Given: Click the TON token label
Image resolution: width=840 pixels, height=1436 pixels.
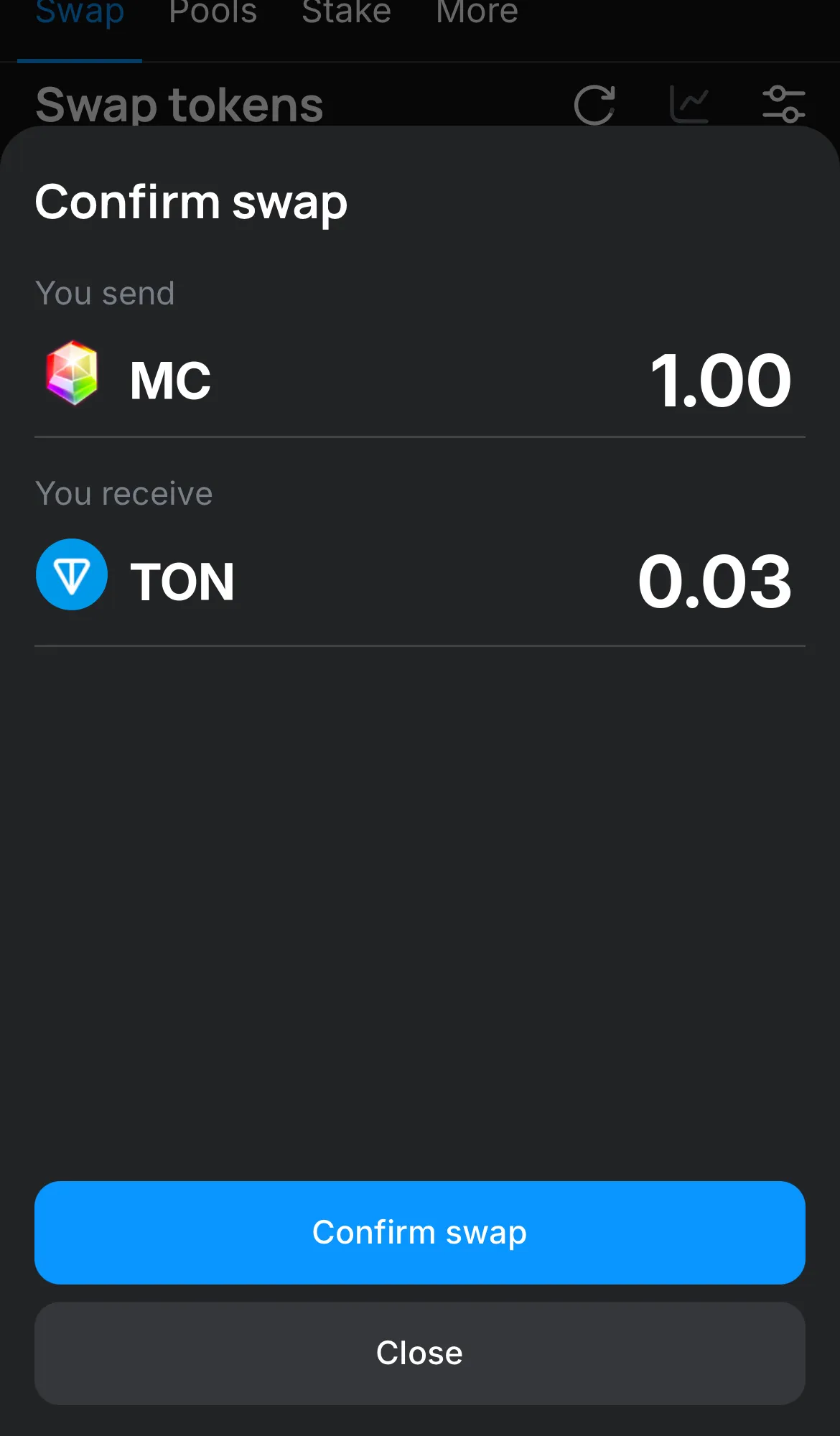Looking at the screenshot, I should 183,579.
